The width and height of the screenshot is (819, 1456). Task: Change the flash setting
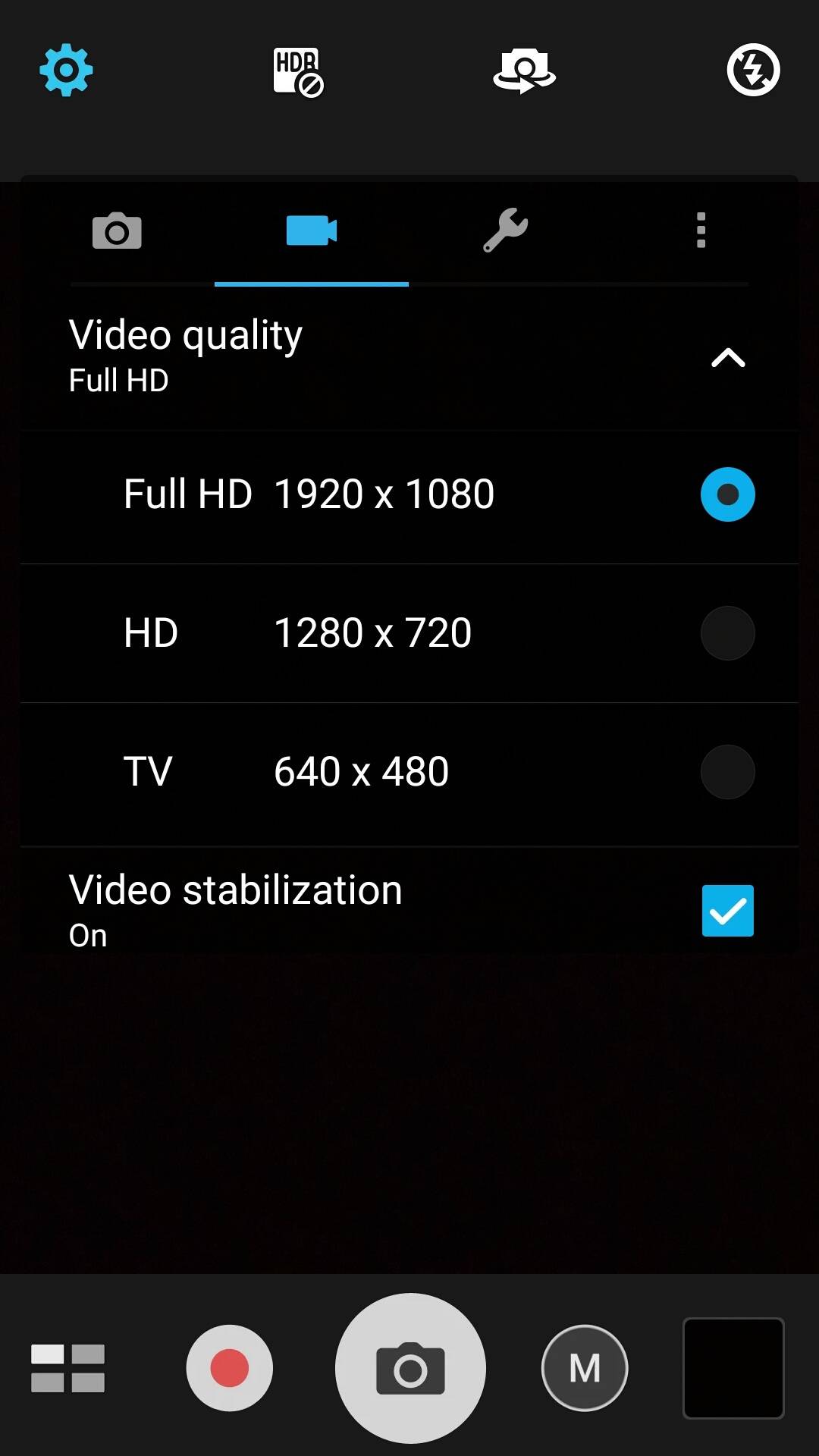753,71
